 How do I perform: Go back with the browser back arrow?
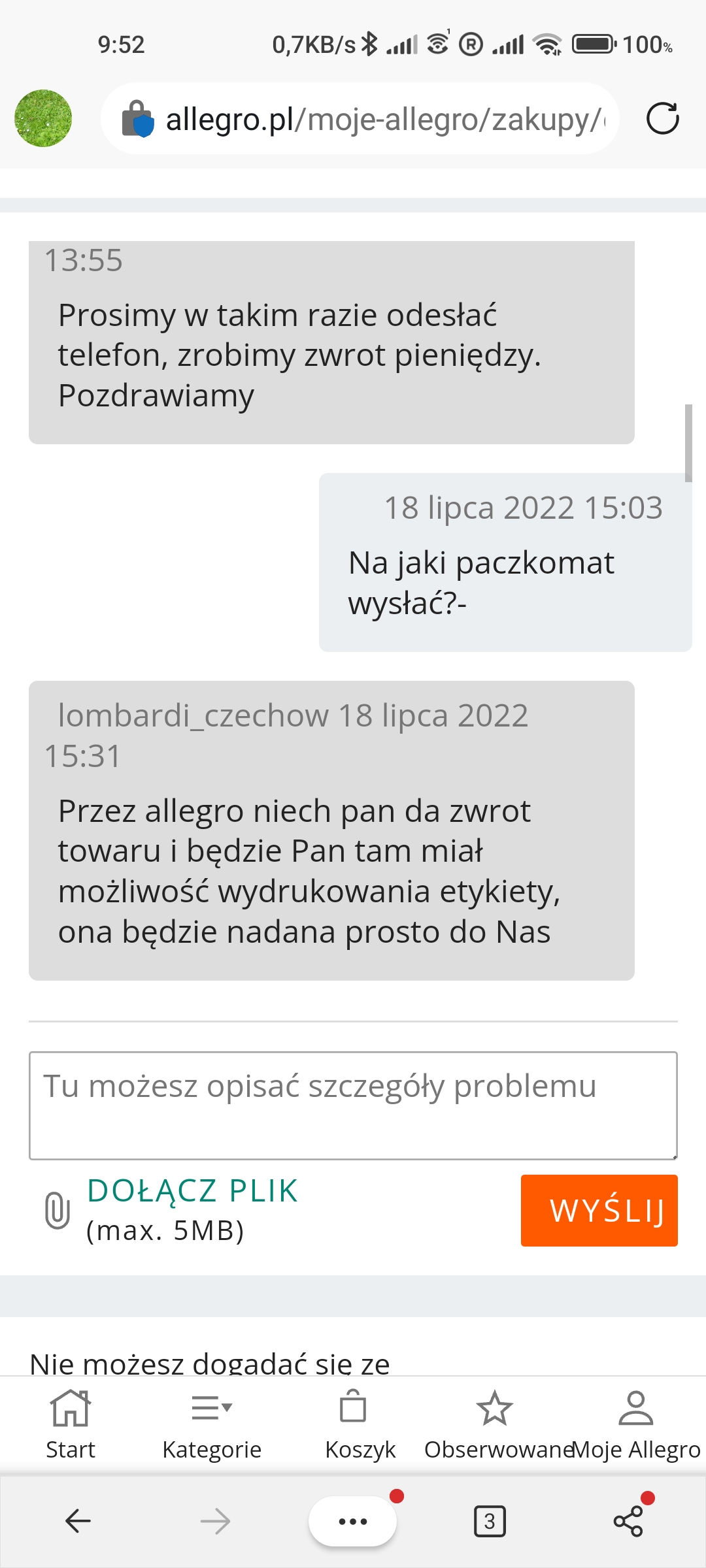coord(78,1521)
